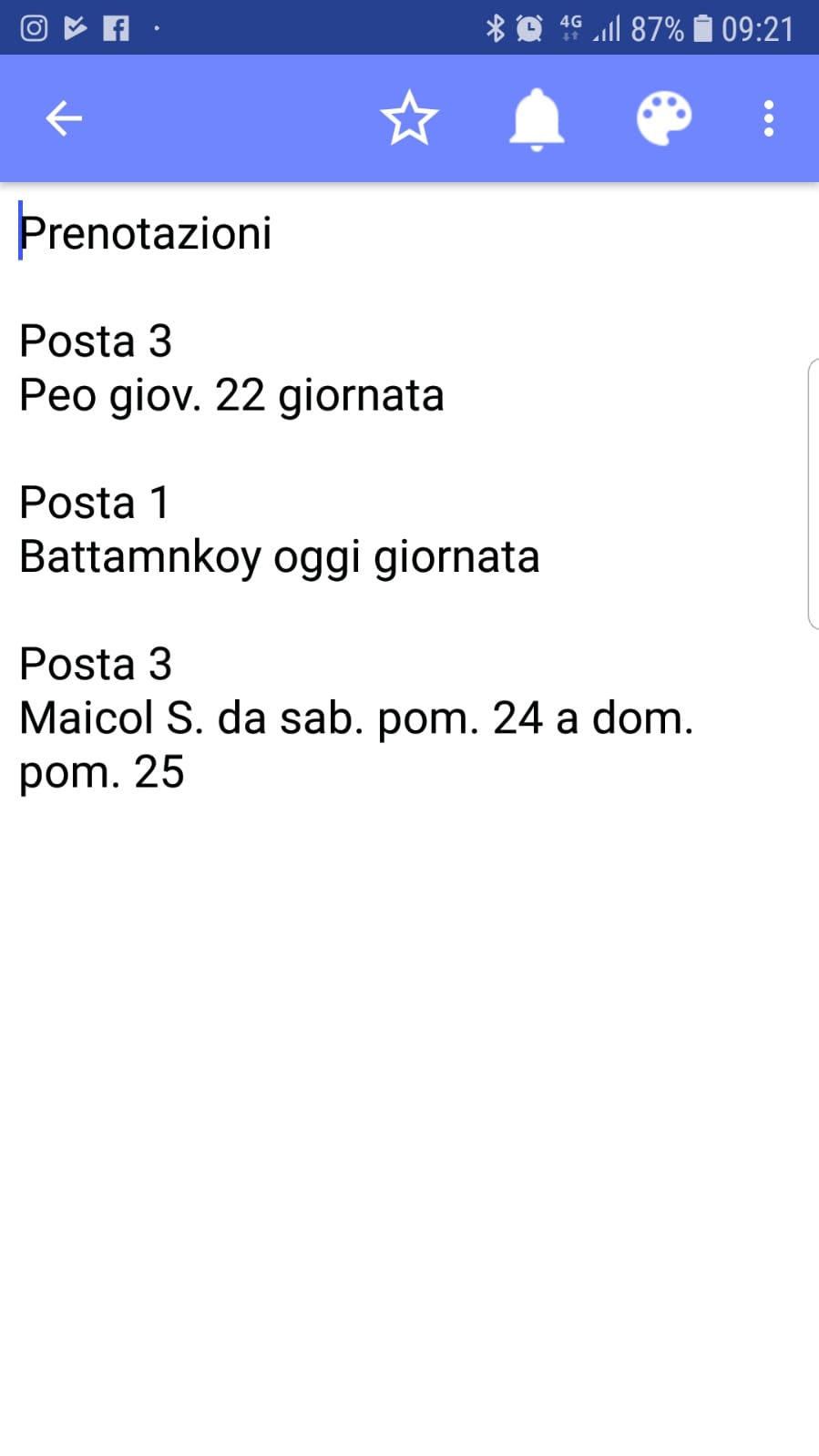Set a reminder with the bell icon
This screenshot has width=819, height=1456.
tap(537, 119)
